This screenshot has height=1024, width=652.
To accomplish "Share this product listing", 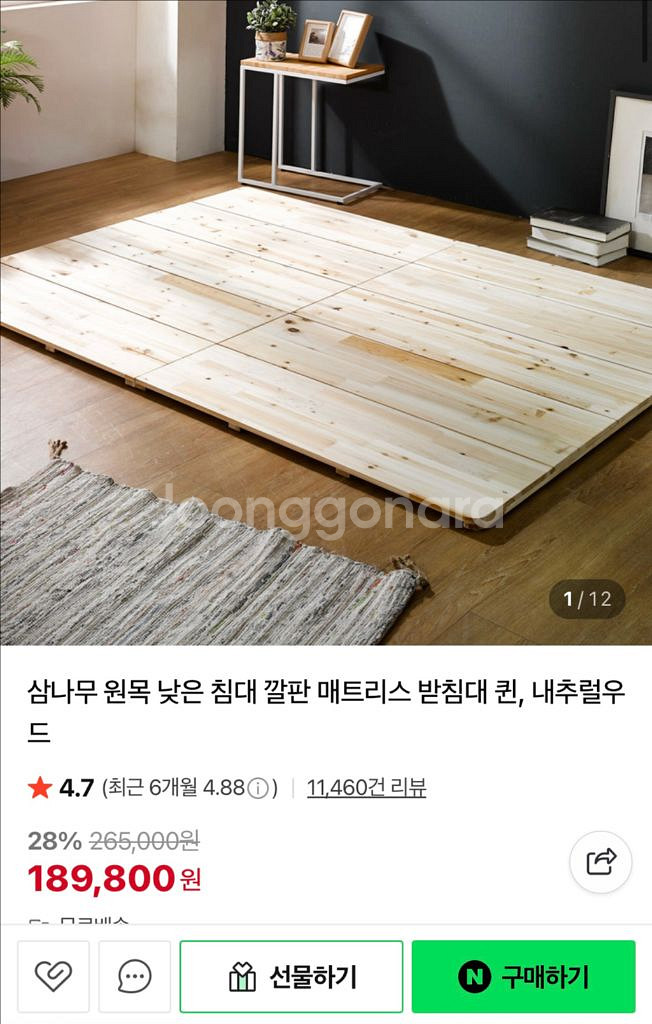I will point(600,861).
